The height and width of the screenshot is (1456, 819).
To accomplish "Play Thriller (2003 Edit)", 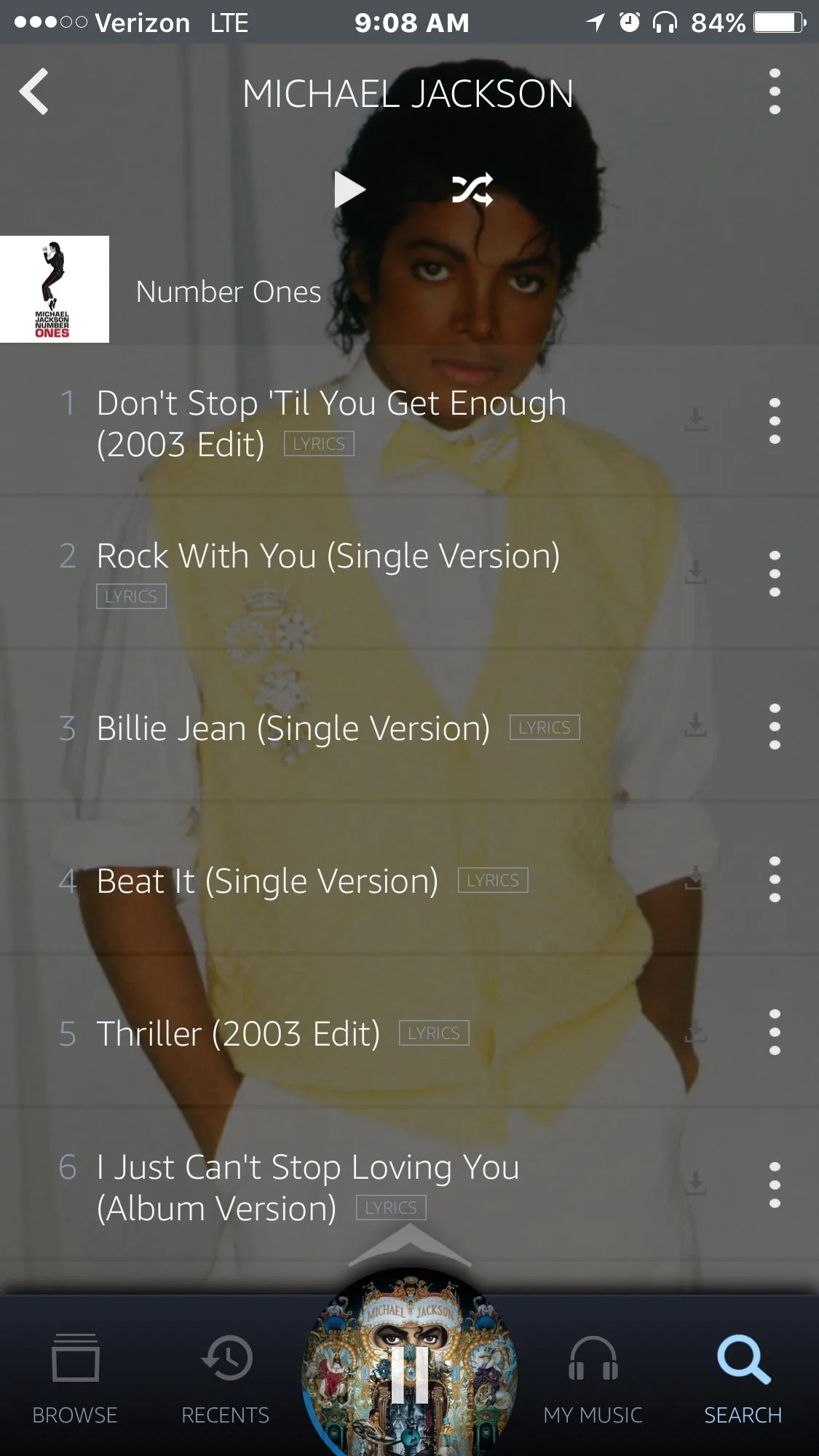I will (x=238, y=1034).
